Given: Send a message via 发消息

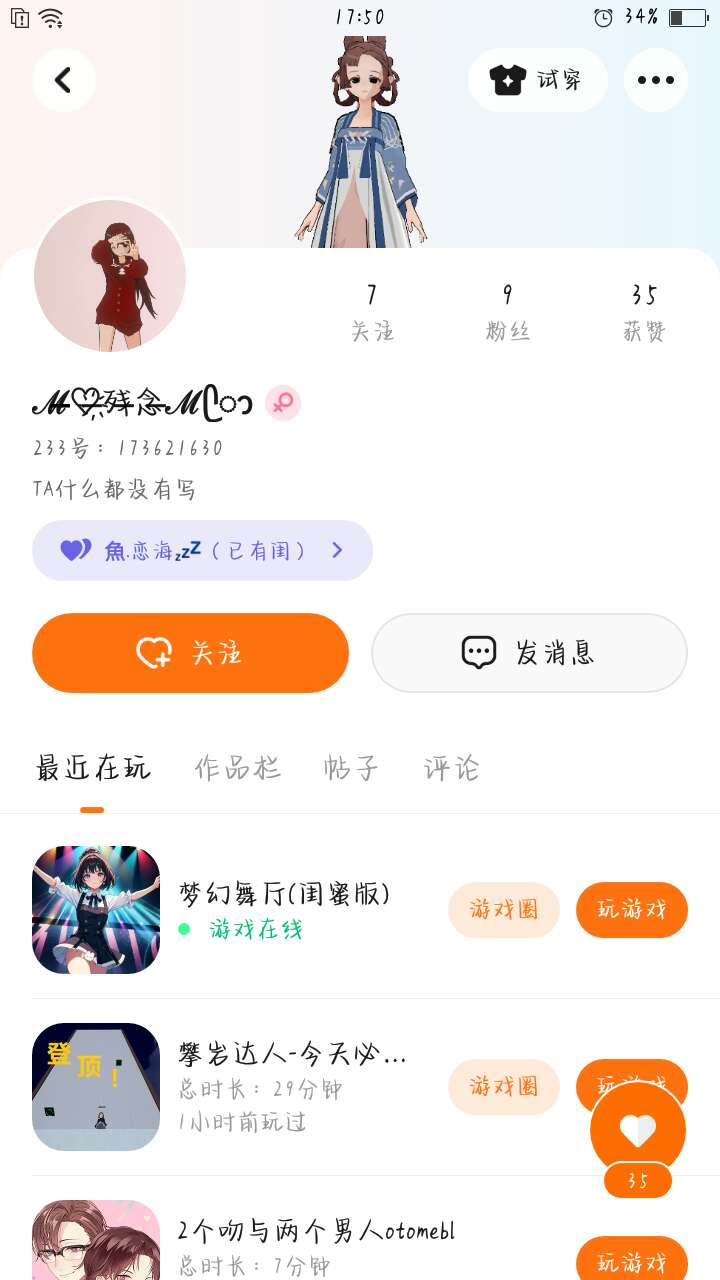Looking at the screenshot, I should click(x=529, y=653).
